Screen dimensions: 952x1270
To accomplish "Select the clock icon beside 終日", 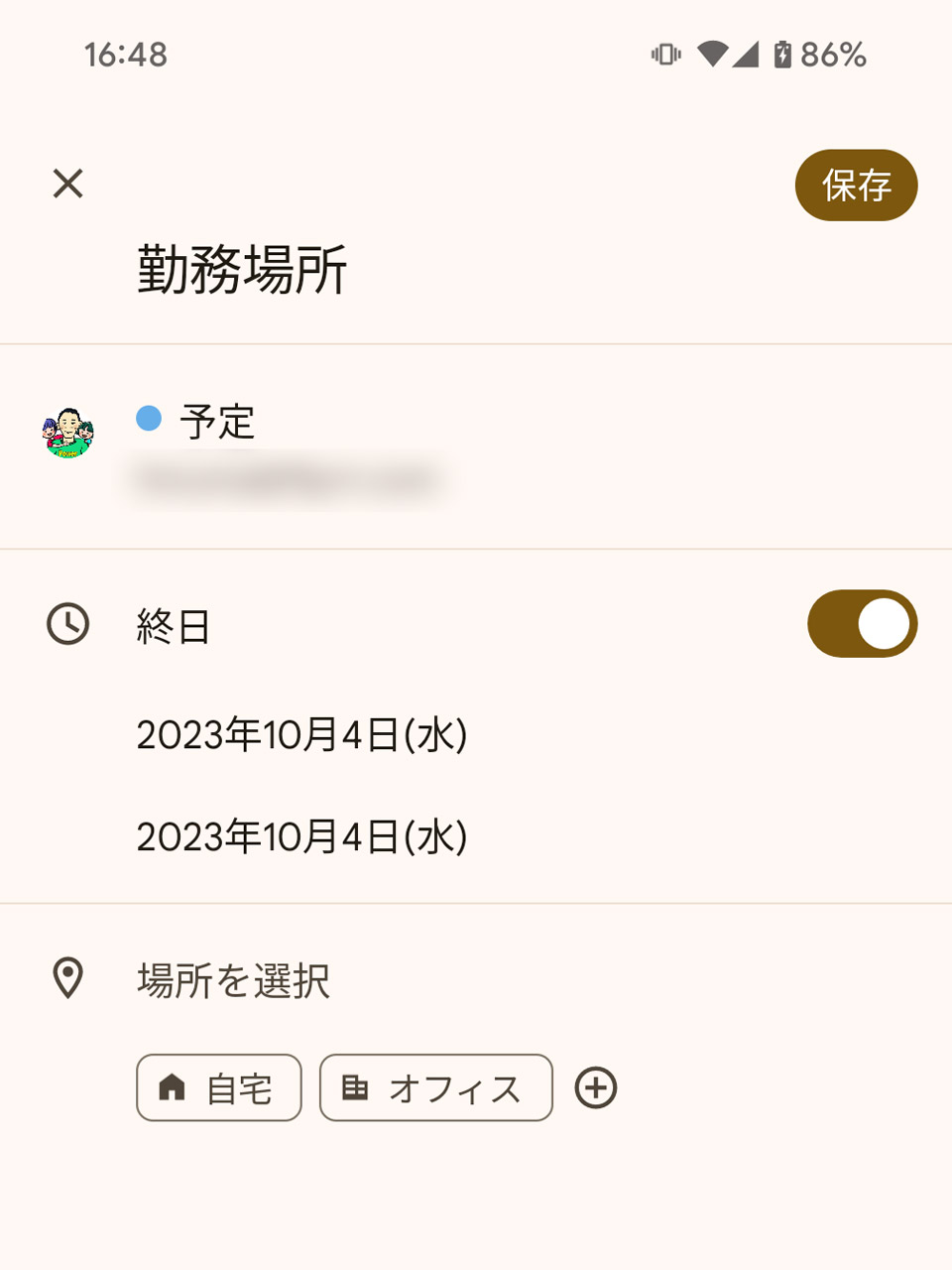I will (x=66, y=624).
